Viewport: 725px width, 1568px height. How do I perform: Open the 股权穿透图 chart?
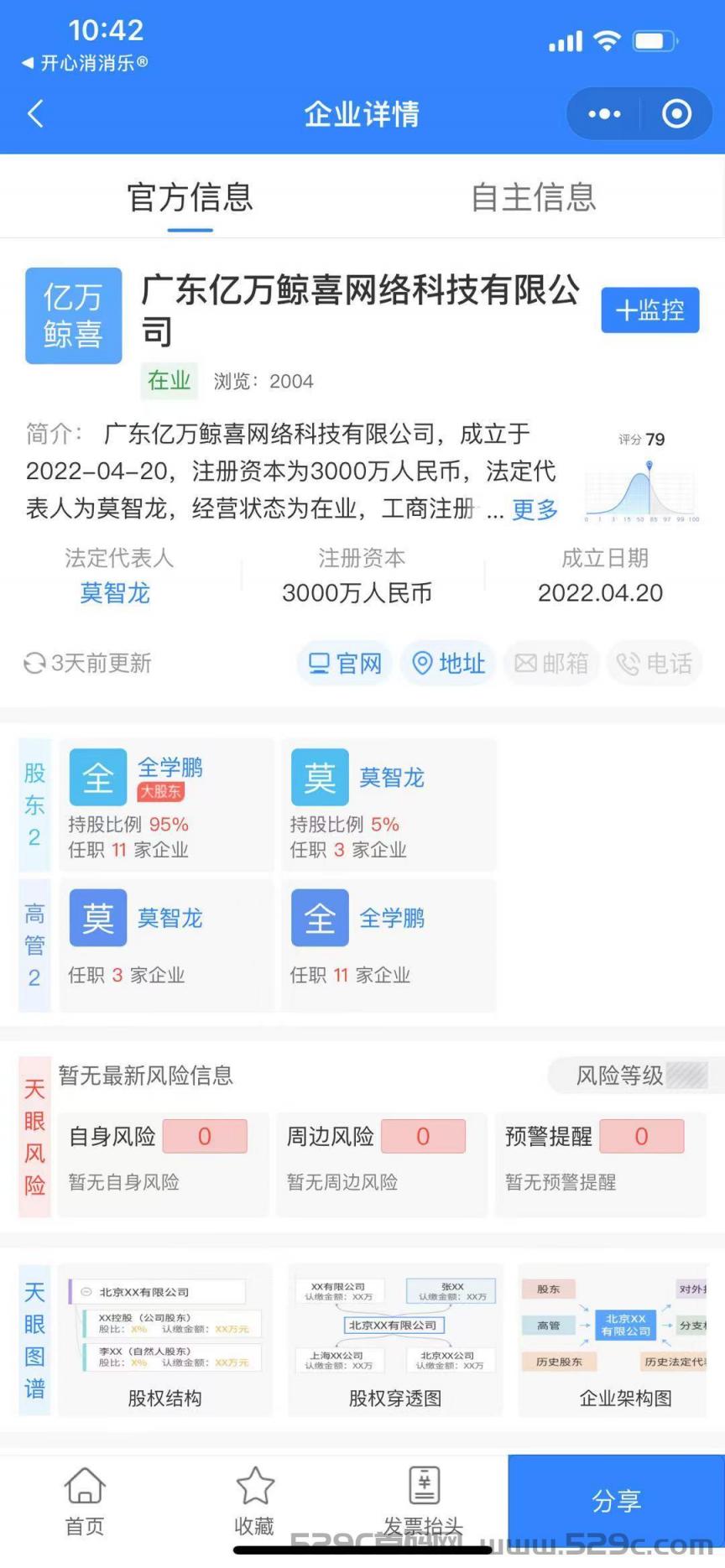395,1341
